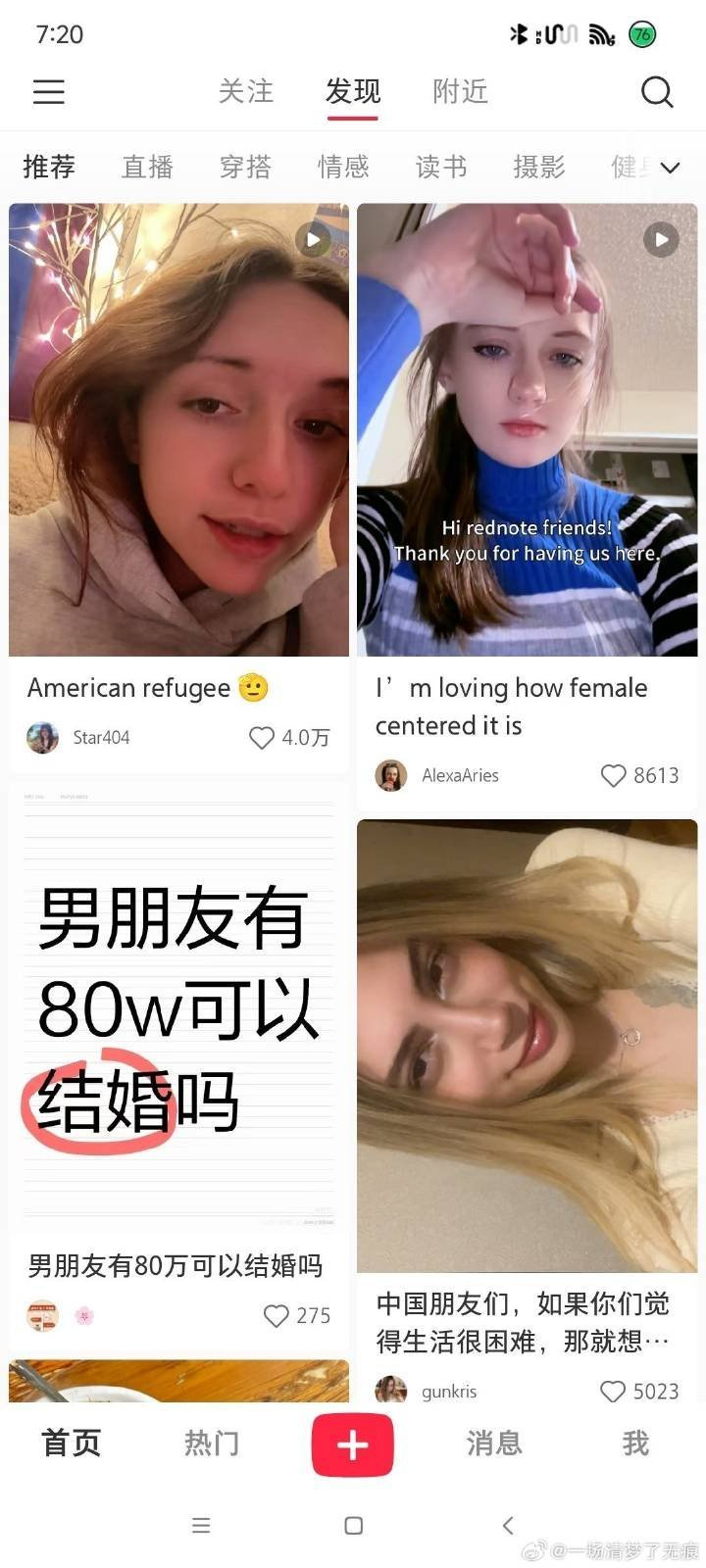Image resolution: width=706 pixels, height=1568 pixels.
Task: Switch to the 关注 tab
Action: pyautogui.click(x=245, y=92)
